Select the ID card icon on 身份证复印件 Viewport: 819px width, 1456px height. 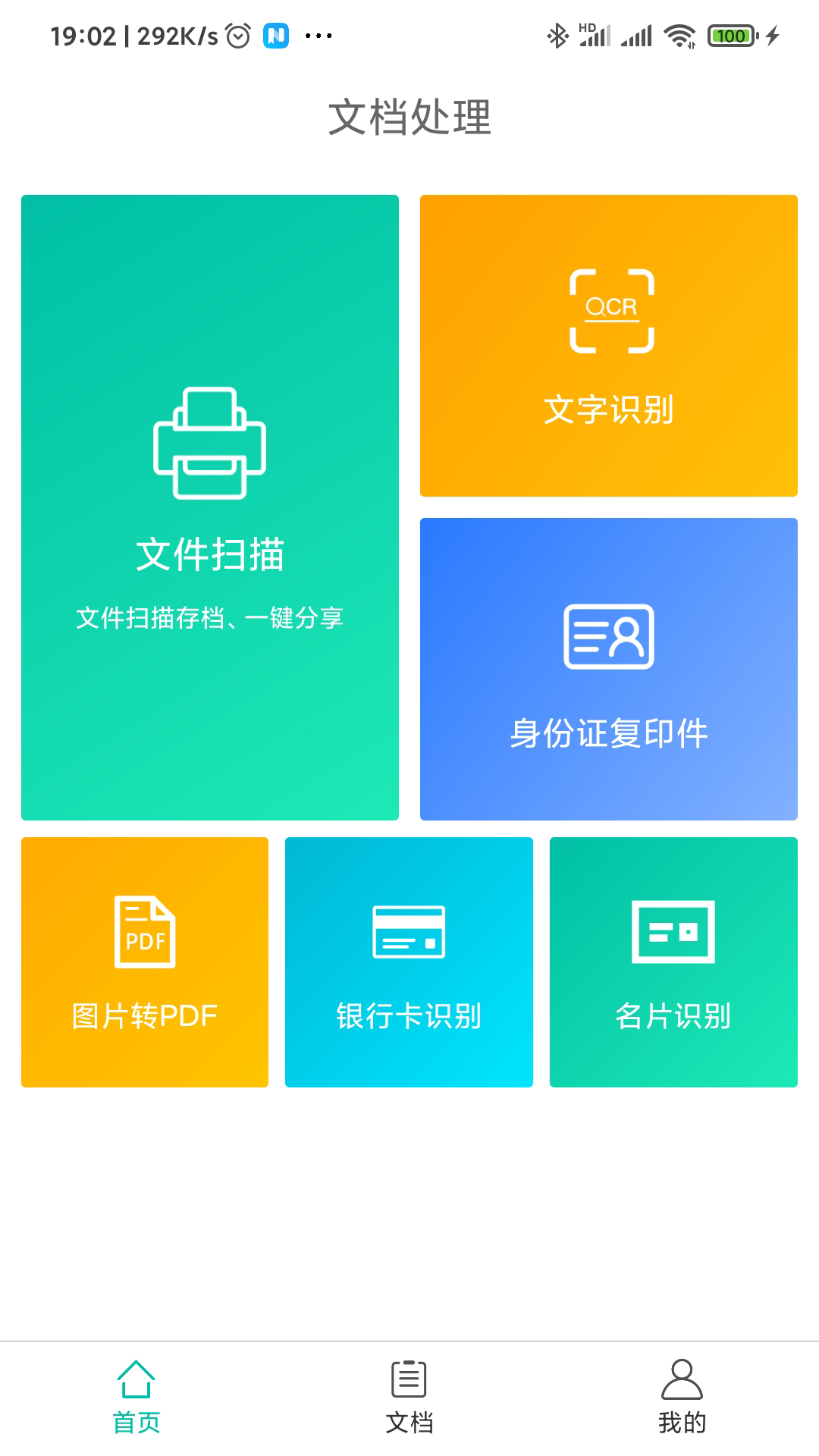coord(608,637)
